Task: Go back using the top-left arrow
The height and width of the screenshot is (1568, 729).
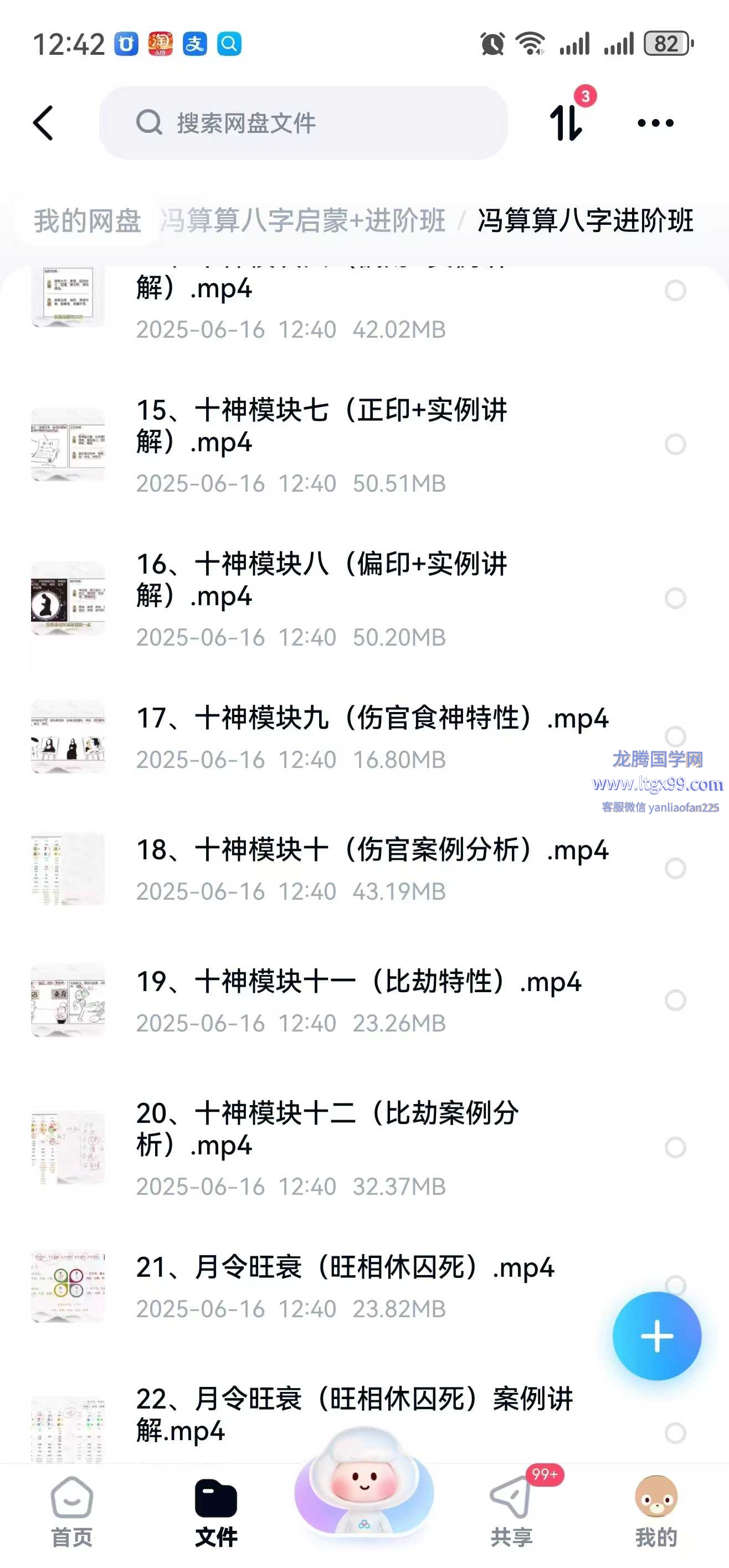Action: pyautogui.click(x=43, y=123)
